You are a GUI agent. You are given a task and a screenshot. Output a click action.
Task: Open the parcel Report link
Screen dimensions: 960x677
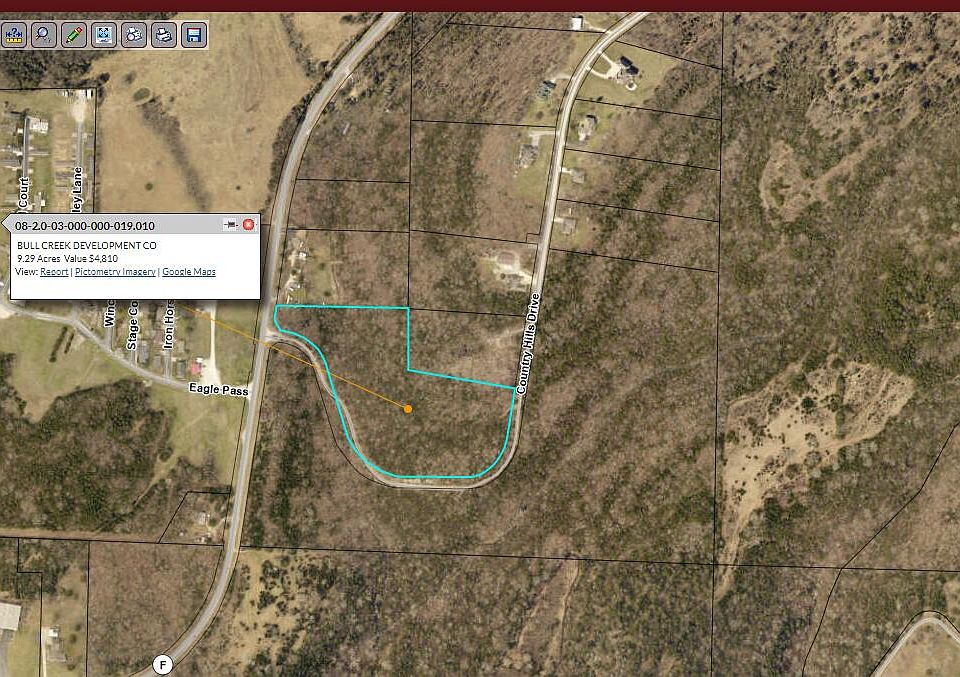(x=54, y=272)
